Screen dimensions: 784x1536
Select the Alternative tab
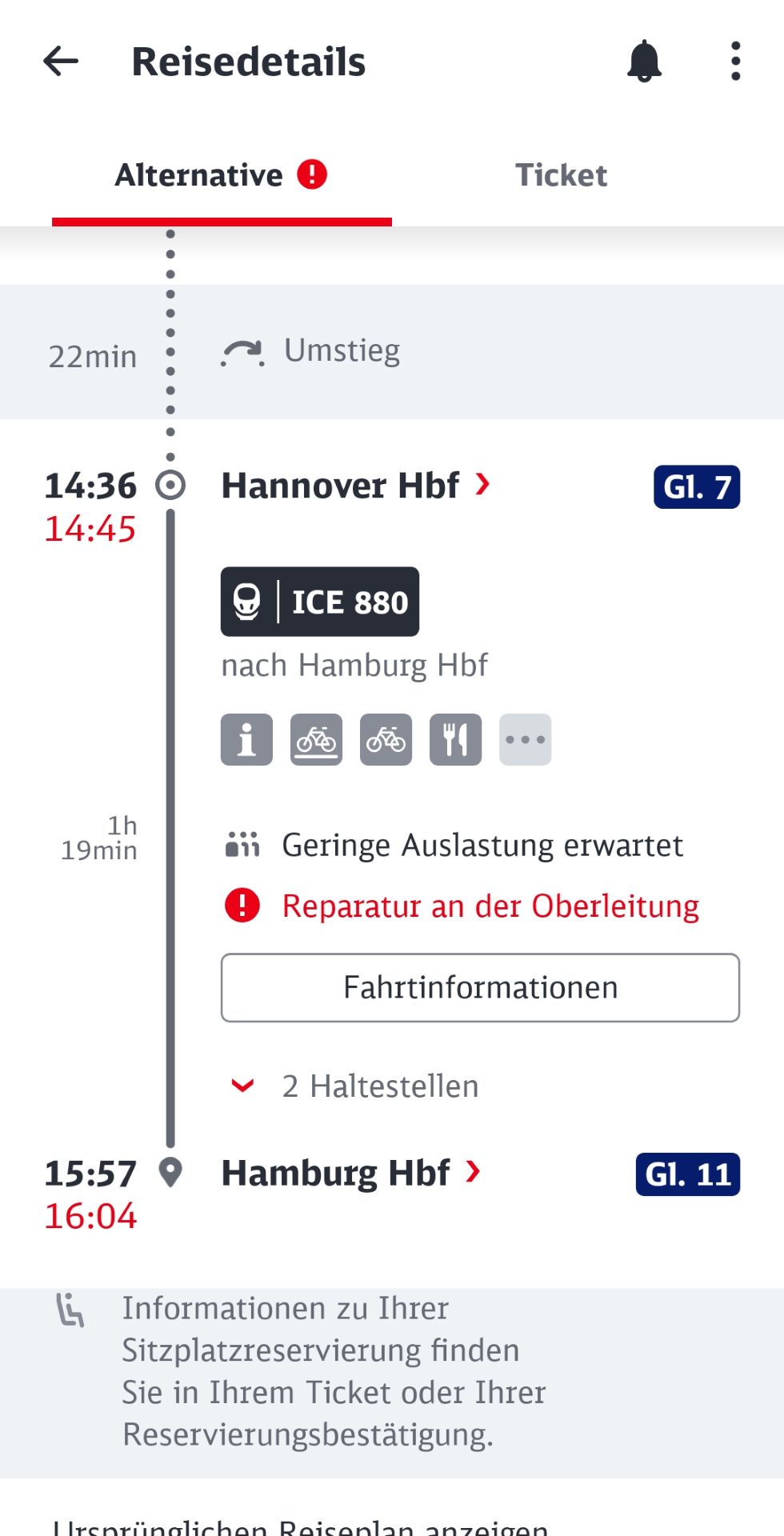(221, 175)
